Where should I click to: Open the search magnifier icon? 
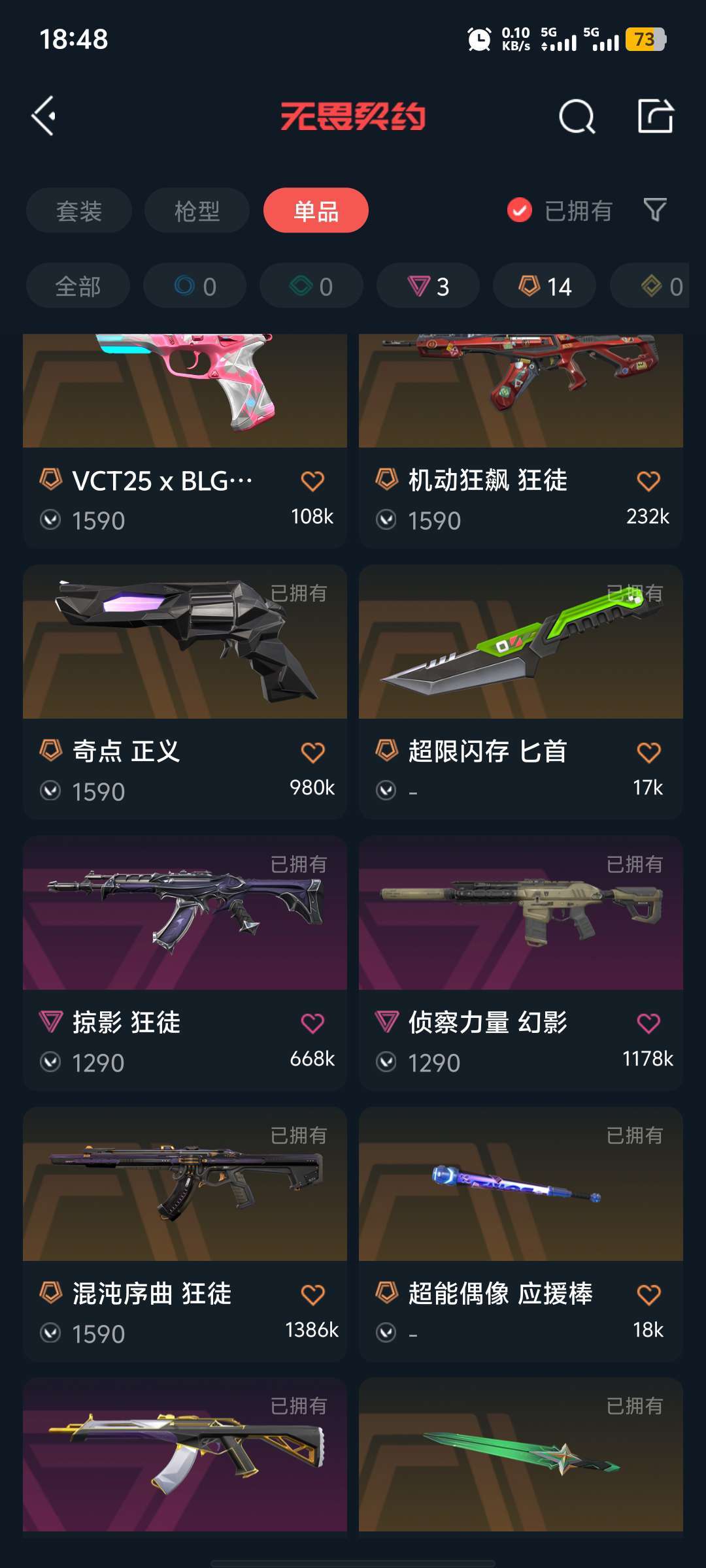(x=577, y=117)
